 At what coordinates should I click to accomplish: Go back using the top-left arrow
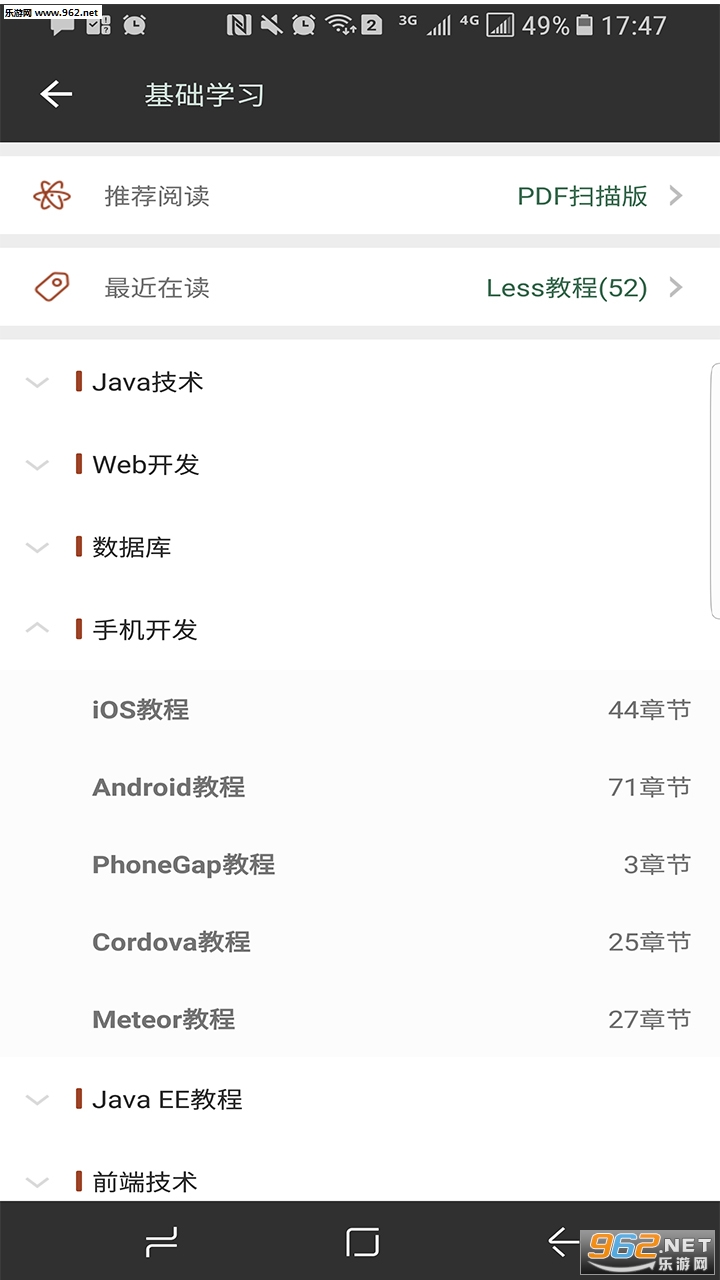coord(56,94)
